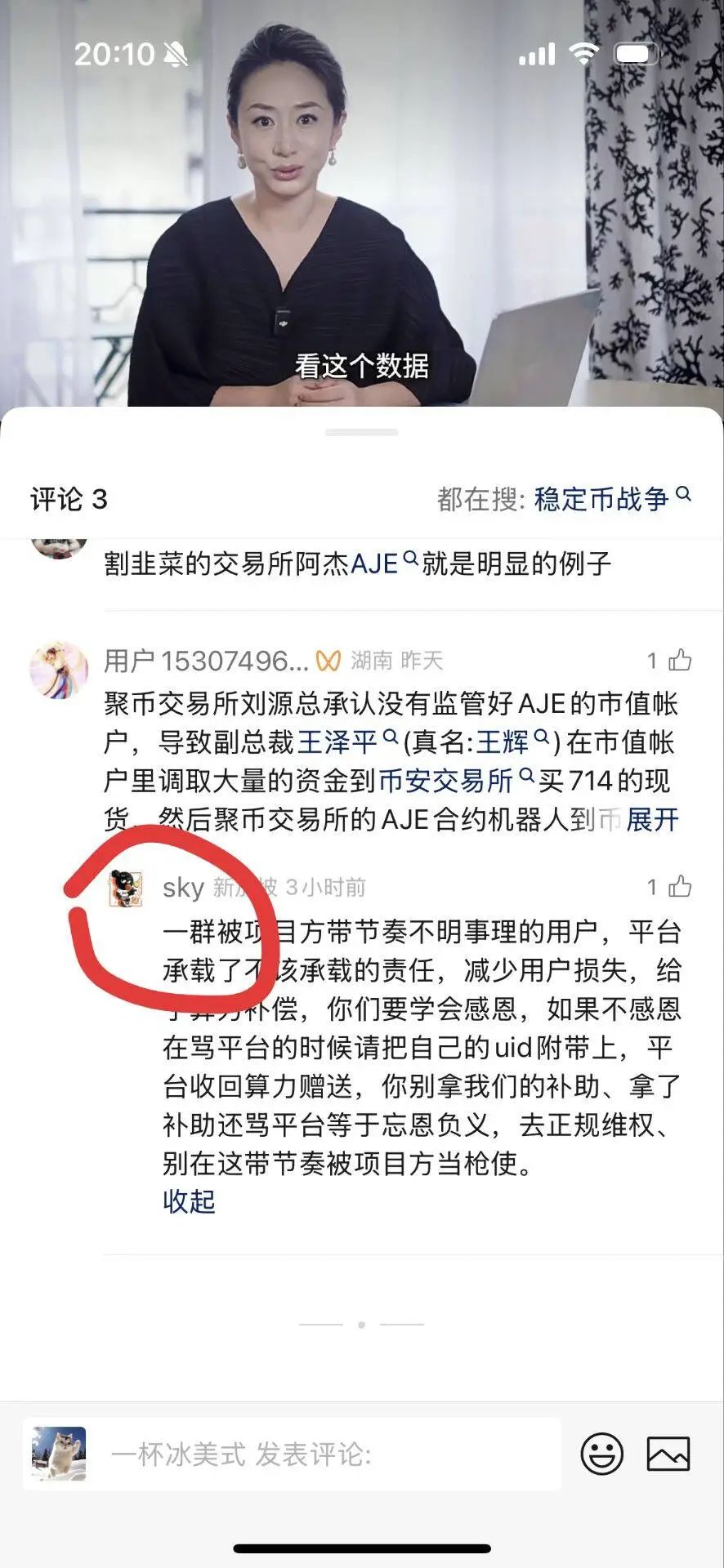Open the profile avatar of 用户15307496
The width and height of the screenshot is (724, 1568).
click(x=59, y=670)
